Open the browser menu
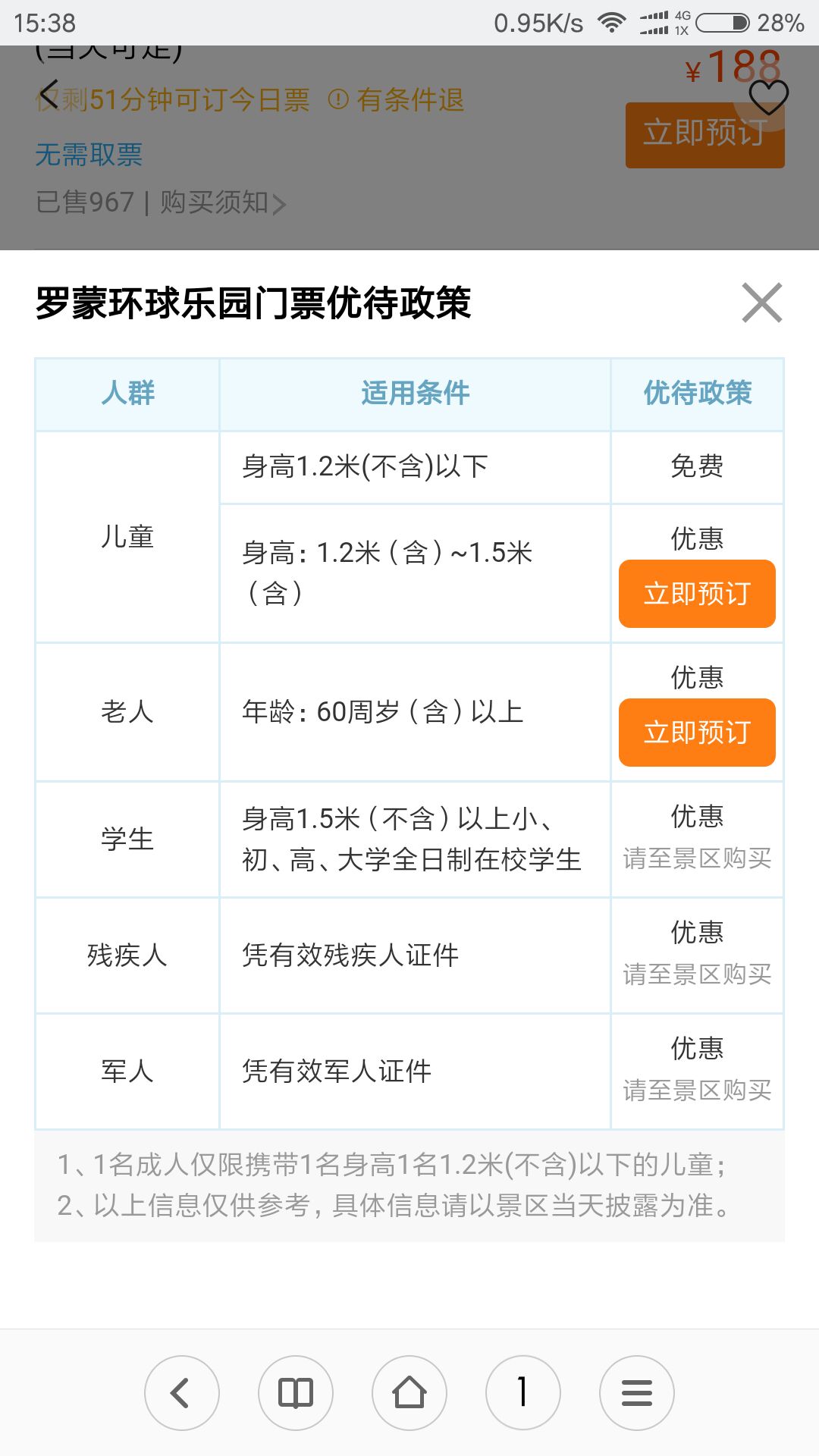 pos(637,1393)
